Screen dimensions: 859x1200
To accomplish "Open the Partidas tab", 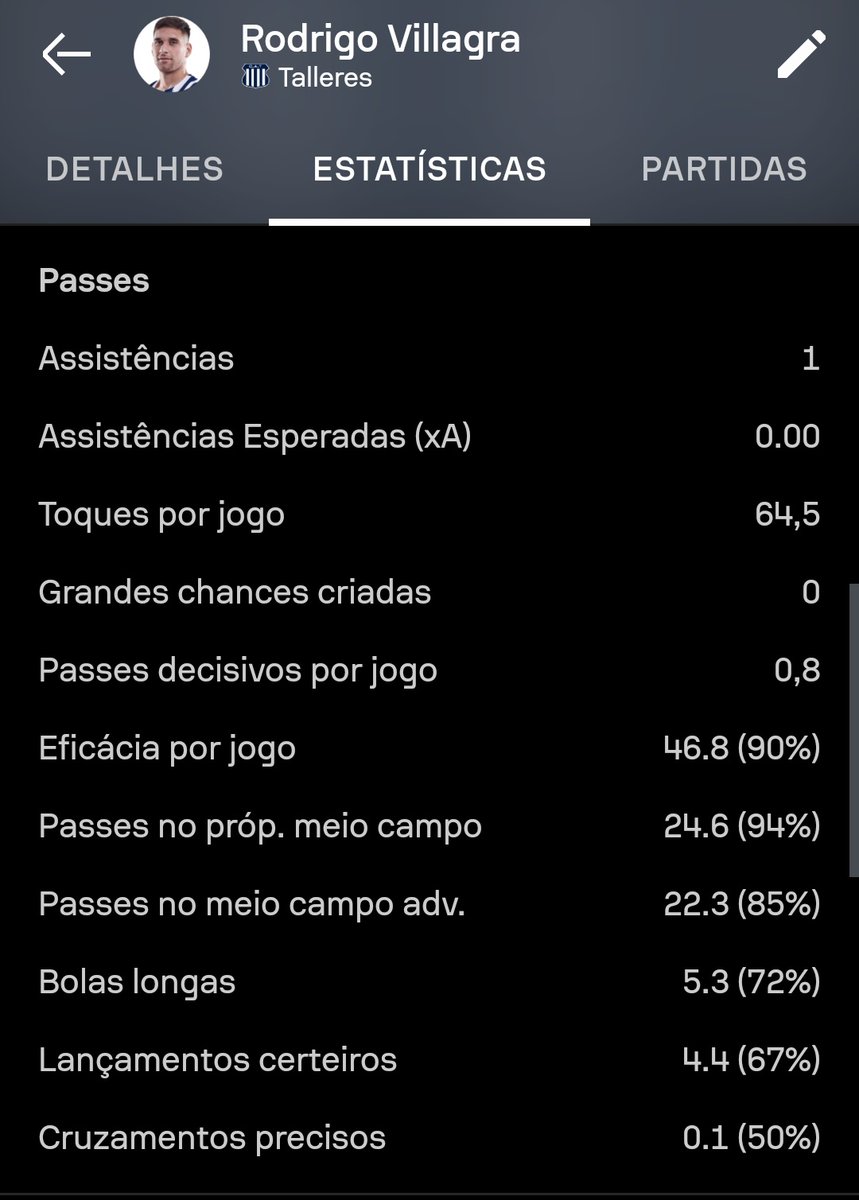I will pos(723,169).
